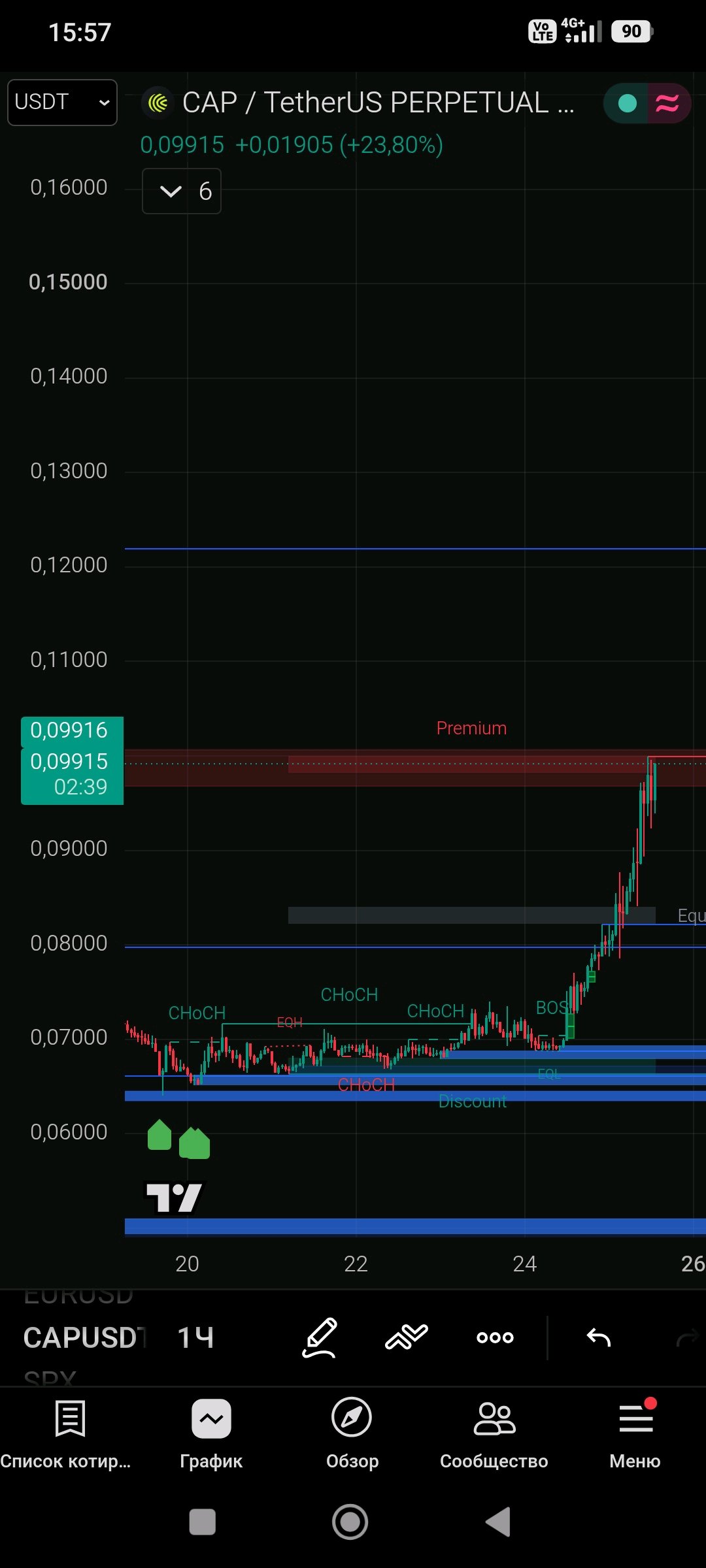Expand the indicators legend showing 6
Image resolution: width=706 pixels, height=1568 pixels.
[x=182, y=191]
